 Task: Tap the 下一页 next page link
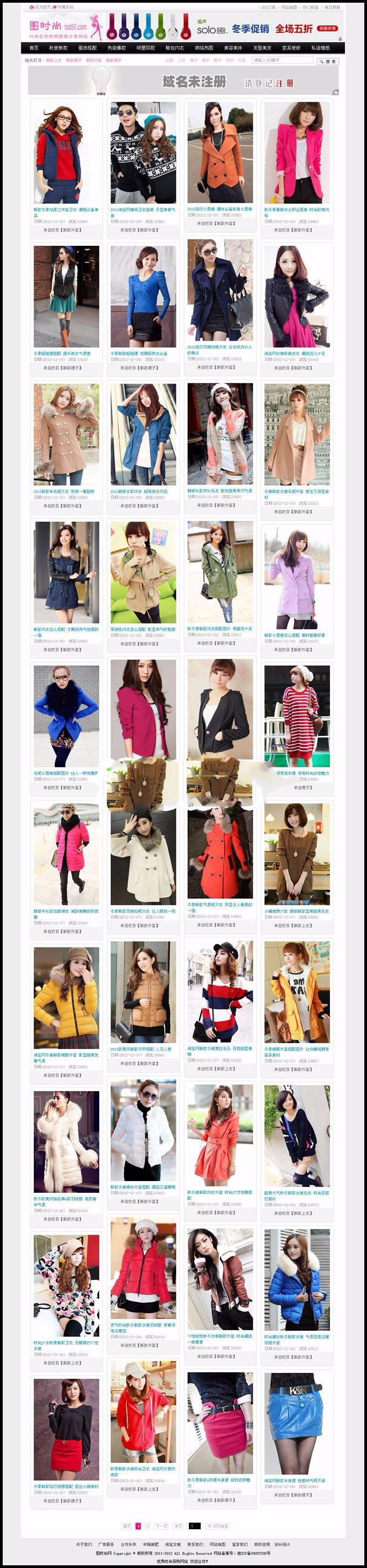tap(161, 1525)
